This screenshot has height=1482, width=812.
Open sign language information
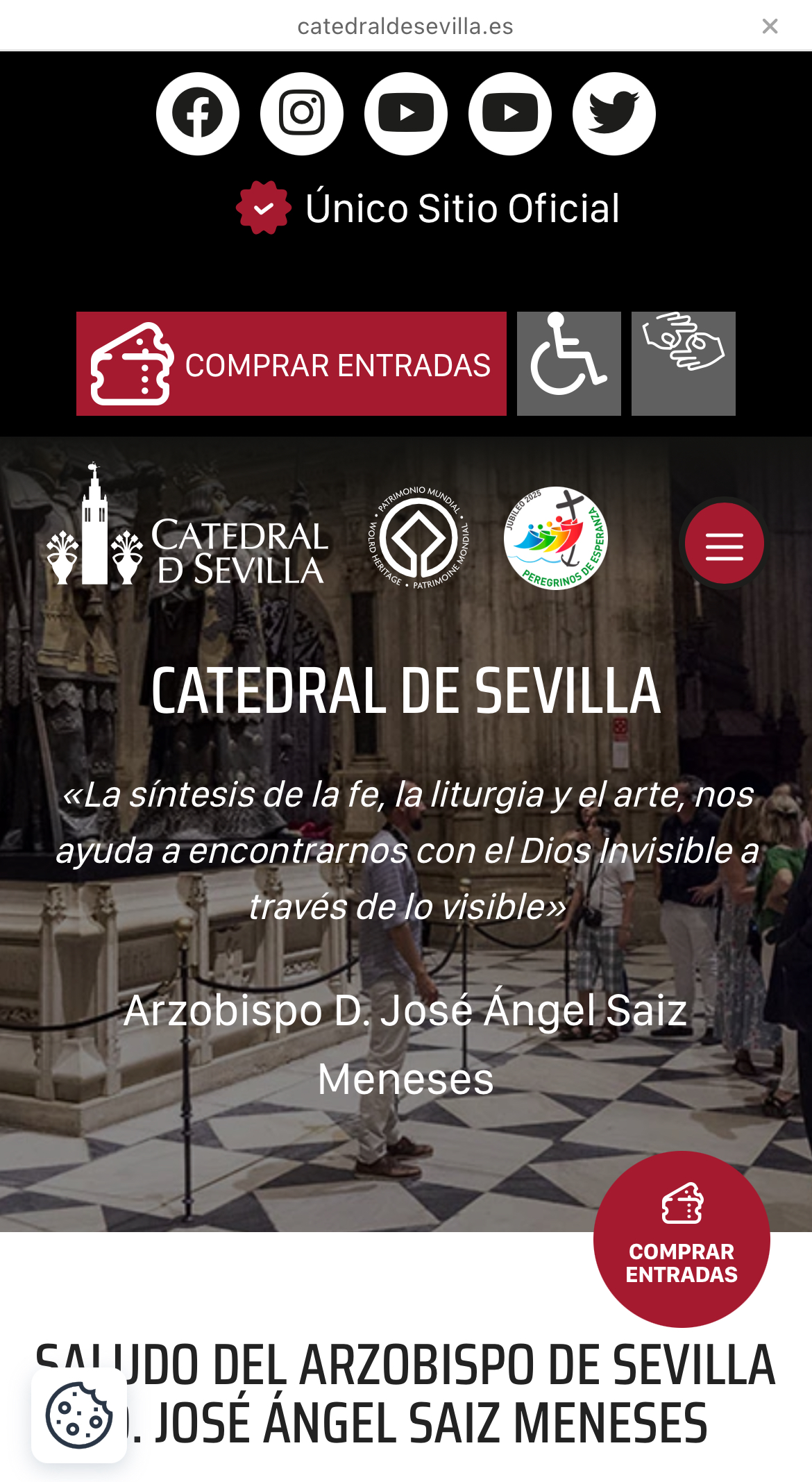pos(683,364)
